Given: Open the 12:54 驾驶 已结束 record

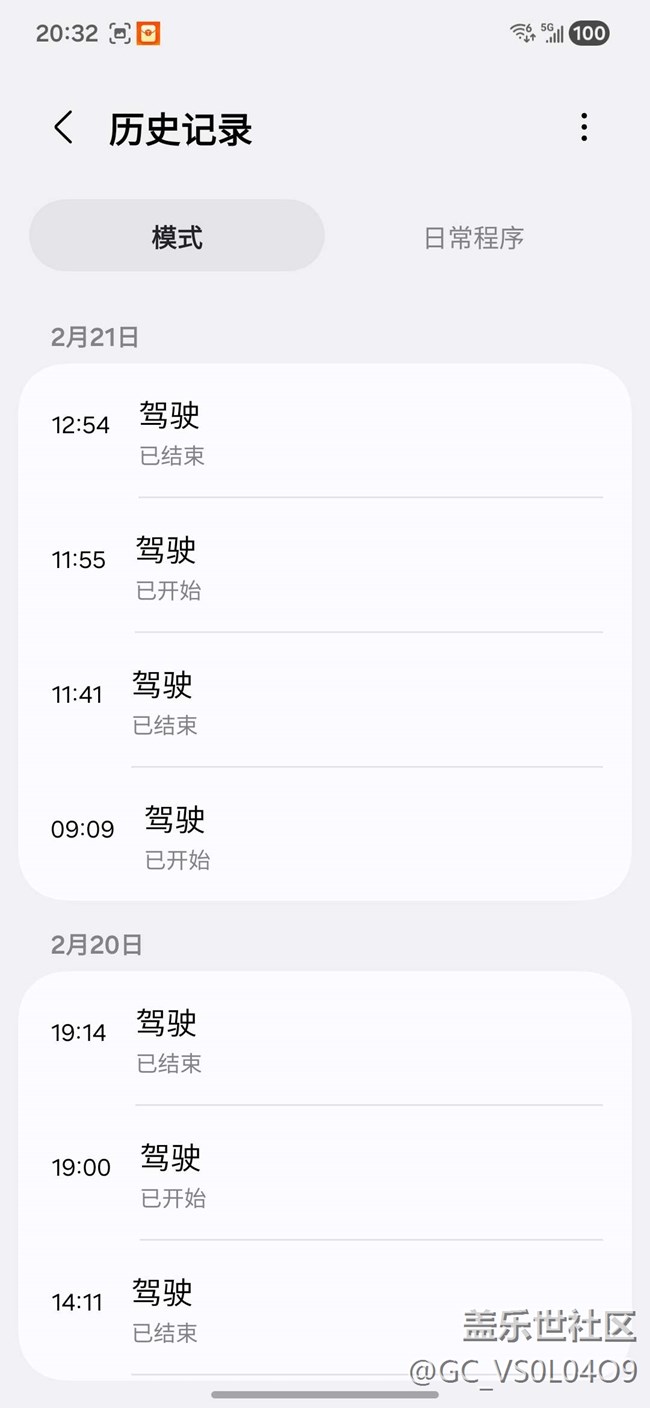Looking at the screenshot, I should point(324,432).
